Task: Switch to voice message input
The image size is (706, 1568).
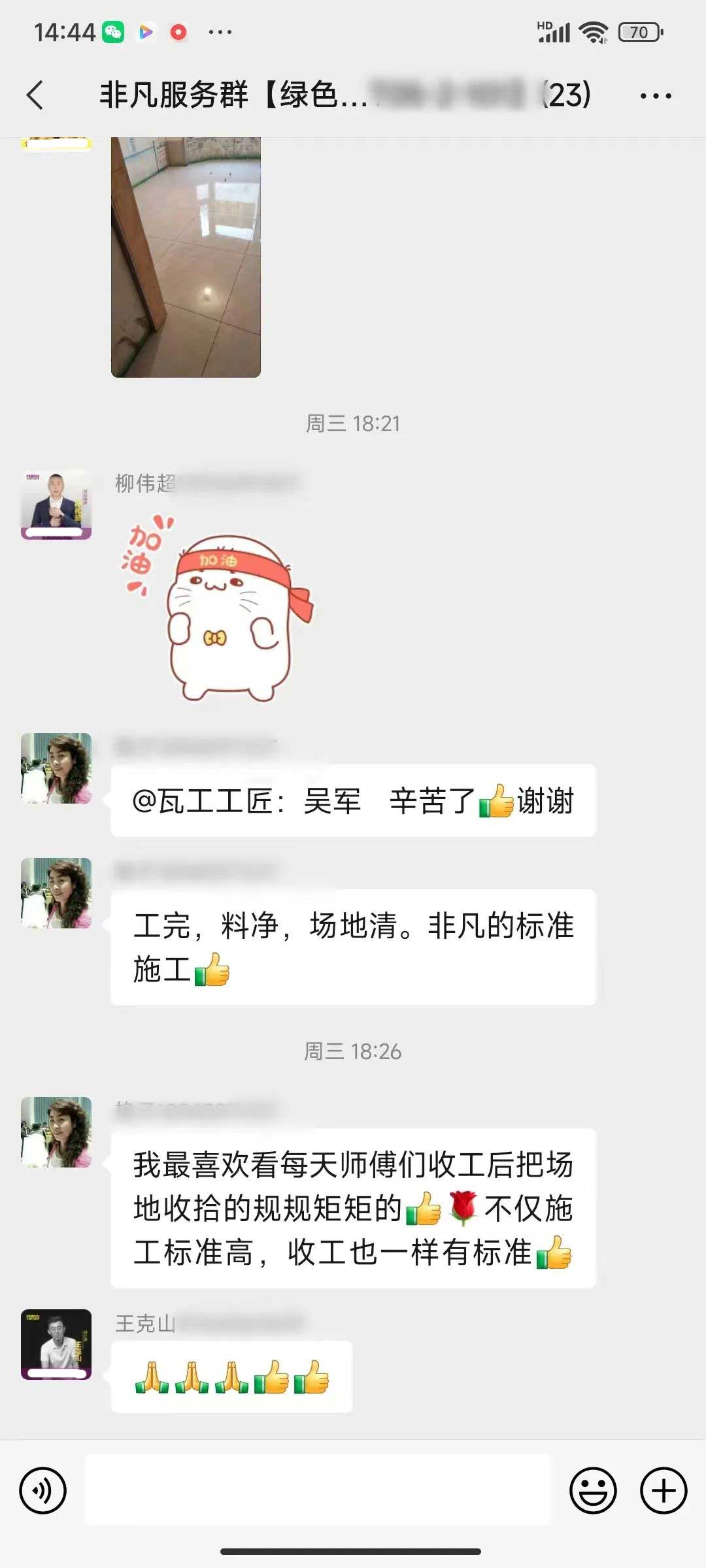Action: pos(43,1490)
